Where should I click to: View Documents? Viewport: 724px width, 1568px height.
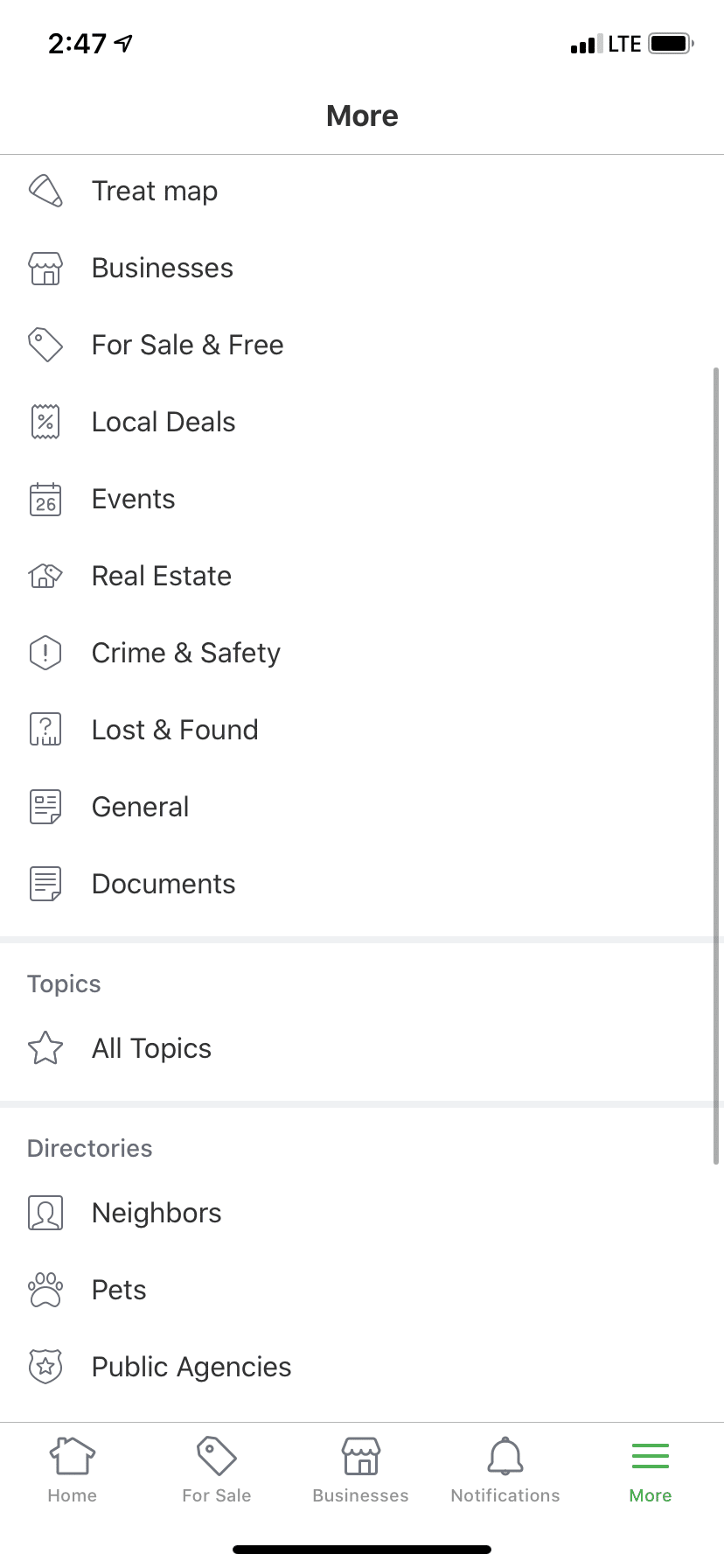(x=362, y=884)
